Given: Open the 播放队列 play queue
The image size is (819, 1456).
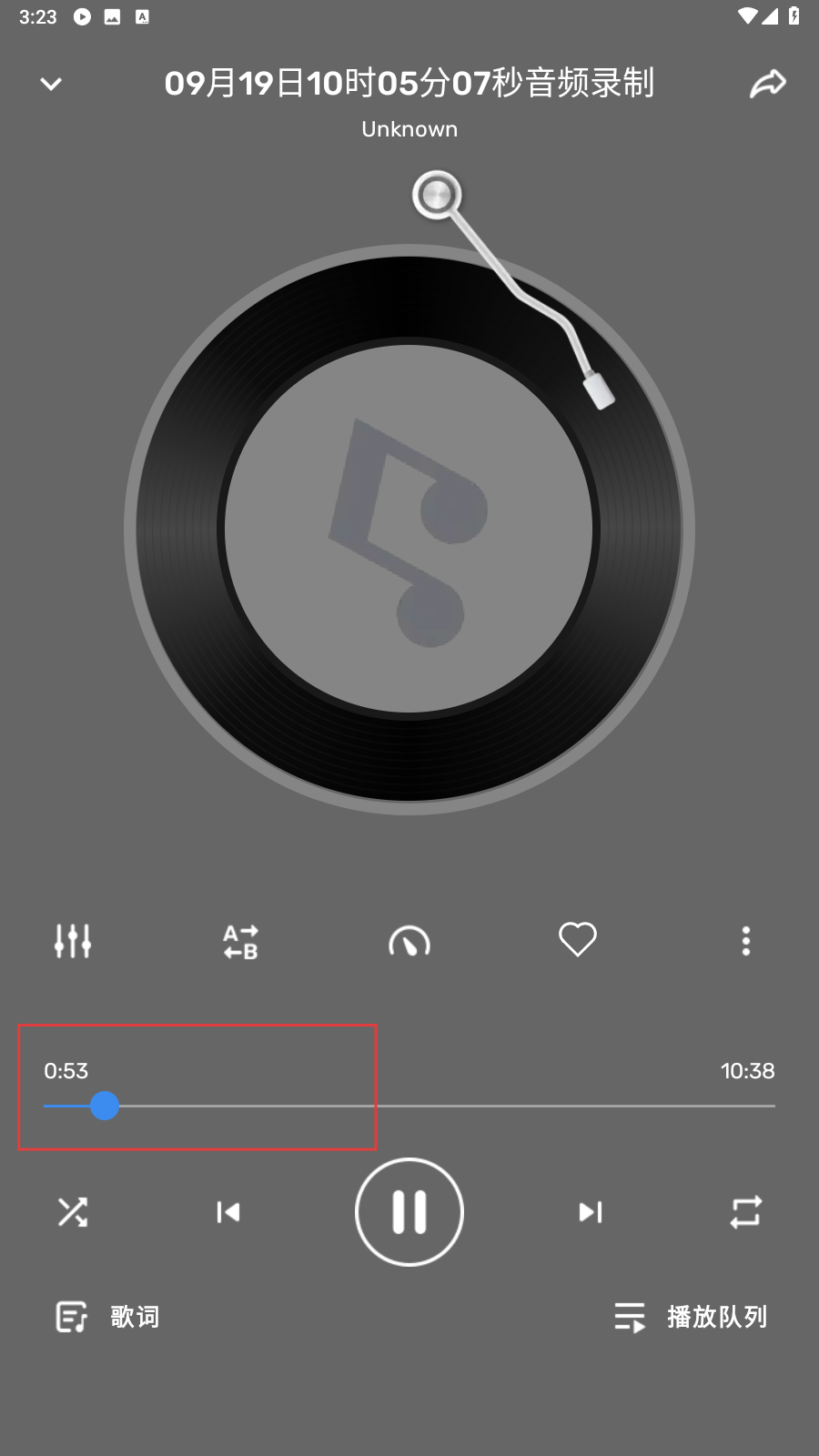Looking at the screenshot, I should click(x=691, y=1317).
